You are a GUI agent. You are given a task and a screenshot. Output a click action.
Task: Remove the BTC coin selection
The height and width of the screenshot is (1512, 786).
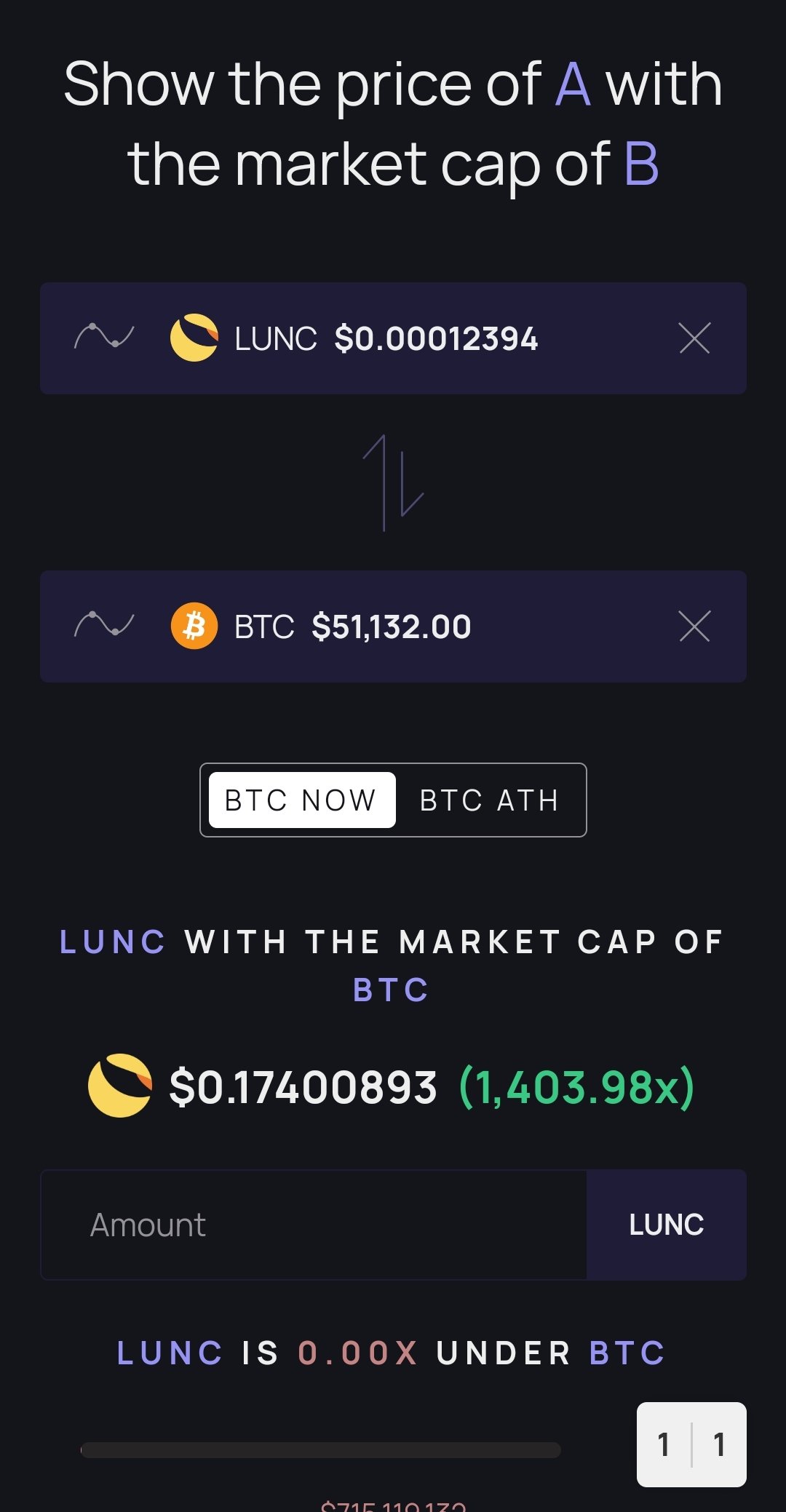(694, 626)
